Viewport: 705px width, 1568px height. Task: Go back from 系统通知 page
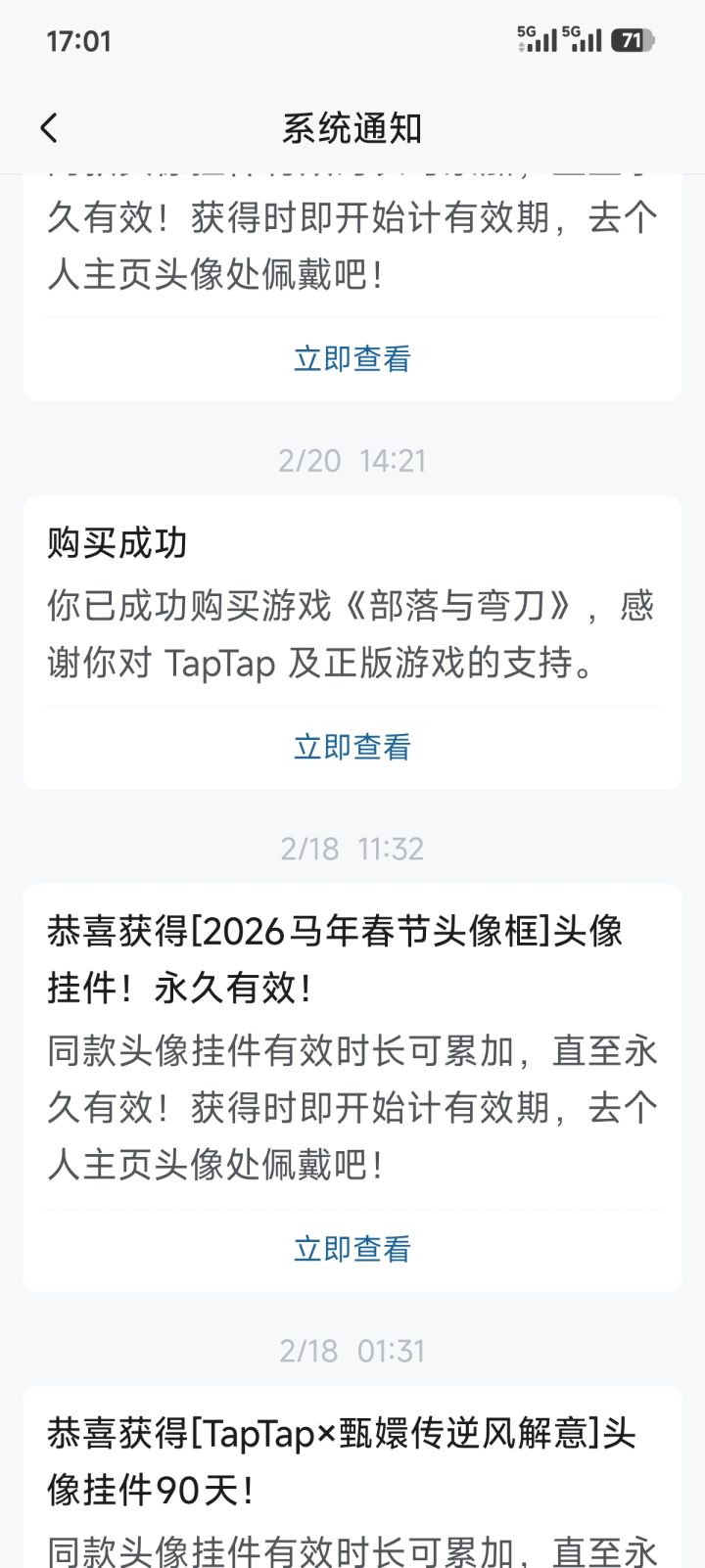tap(49, 128)
